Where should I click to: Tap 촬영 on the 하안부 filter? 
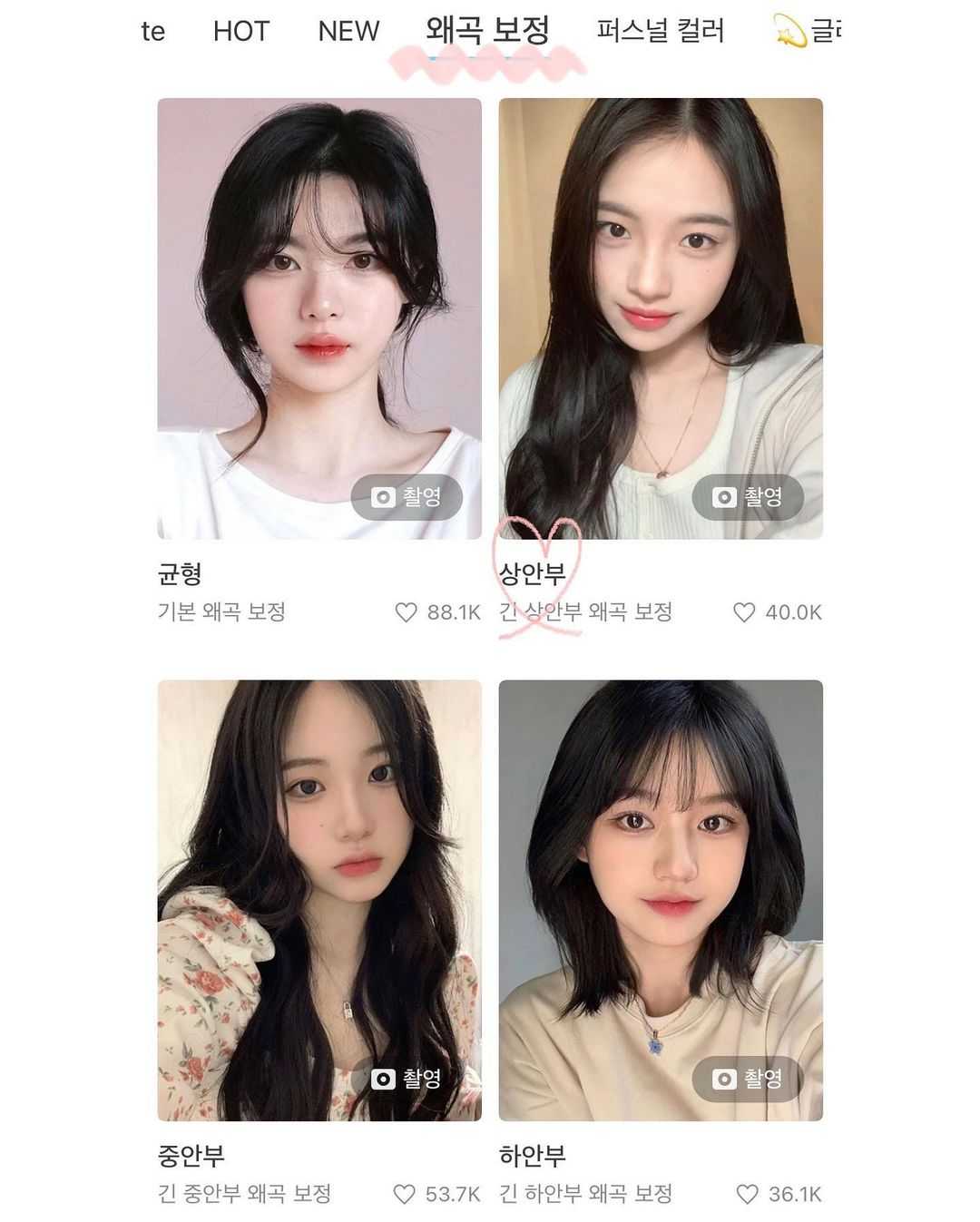coord(748,1079)
